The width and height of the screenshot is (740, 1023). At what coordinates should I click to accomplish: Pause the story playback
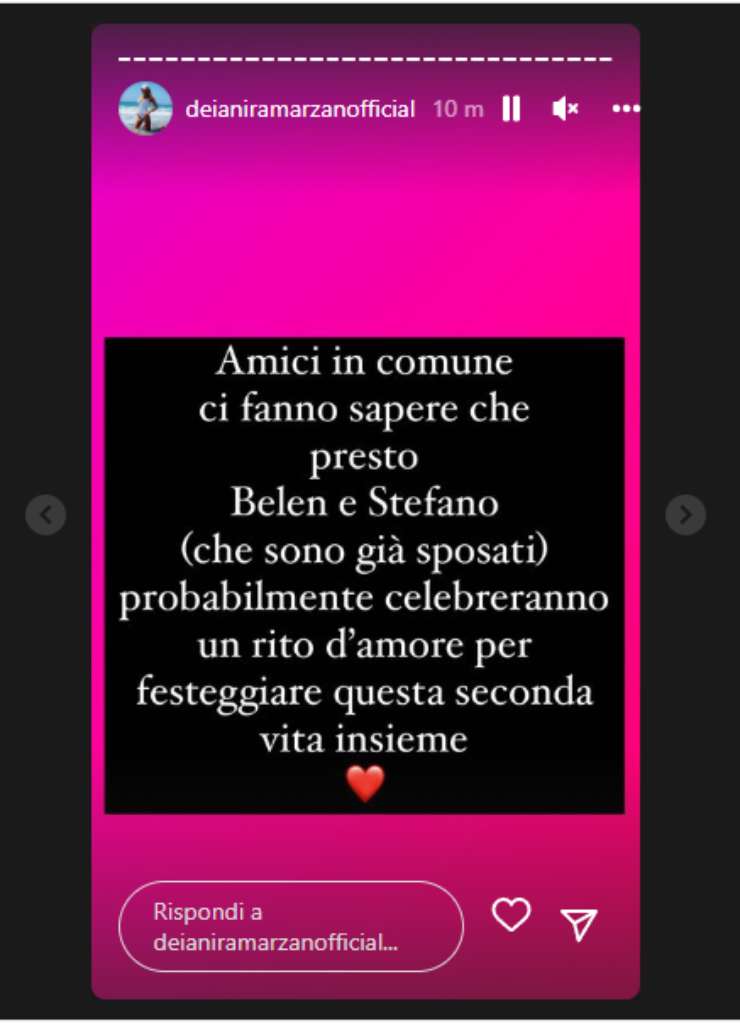[511, 109]
